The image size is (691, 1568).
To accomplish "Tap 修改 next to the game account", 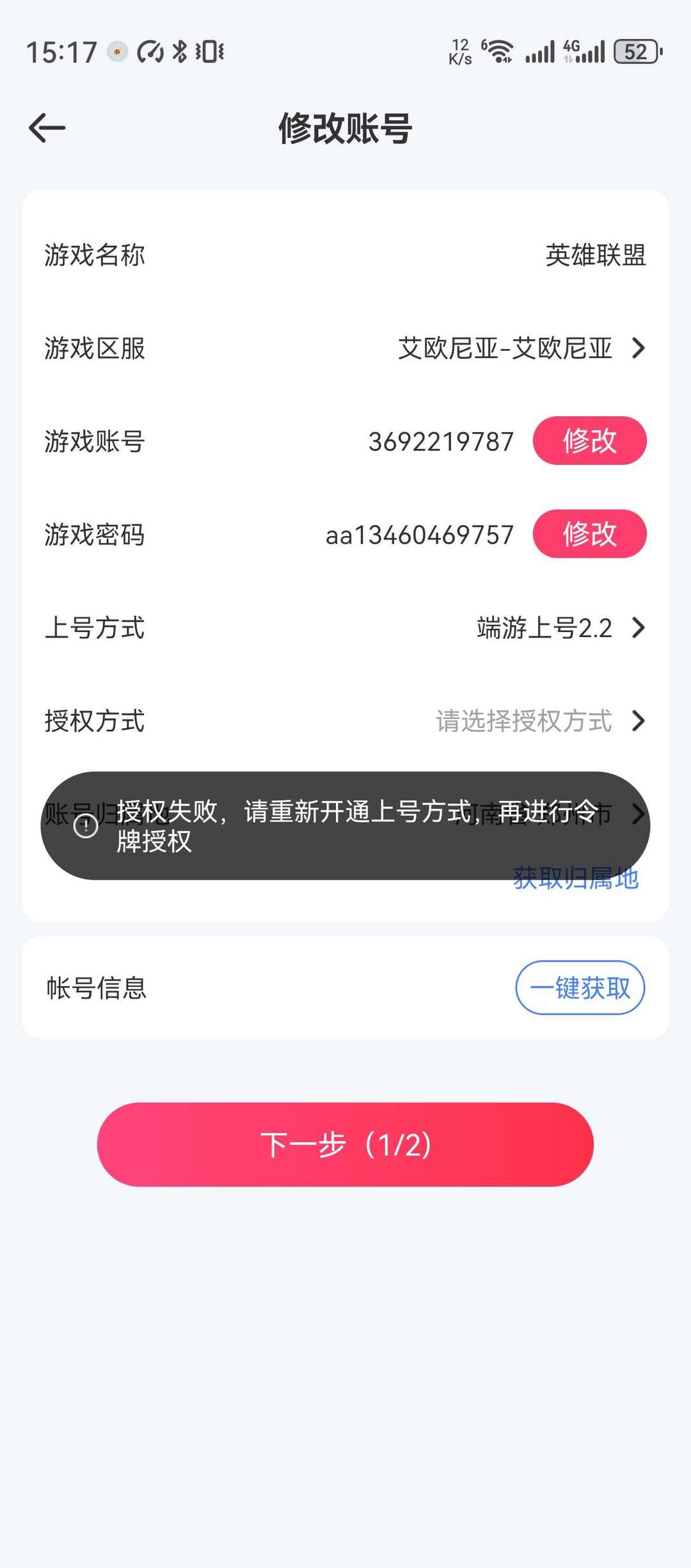I will 589,440.
